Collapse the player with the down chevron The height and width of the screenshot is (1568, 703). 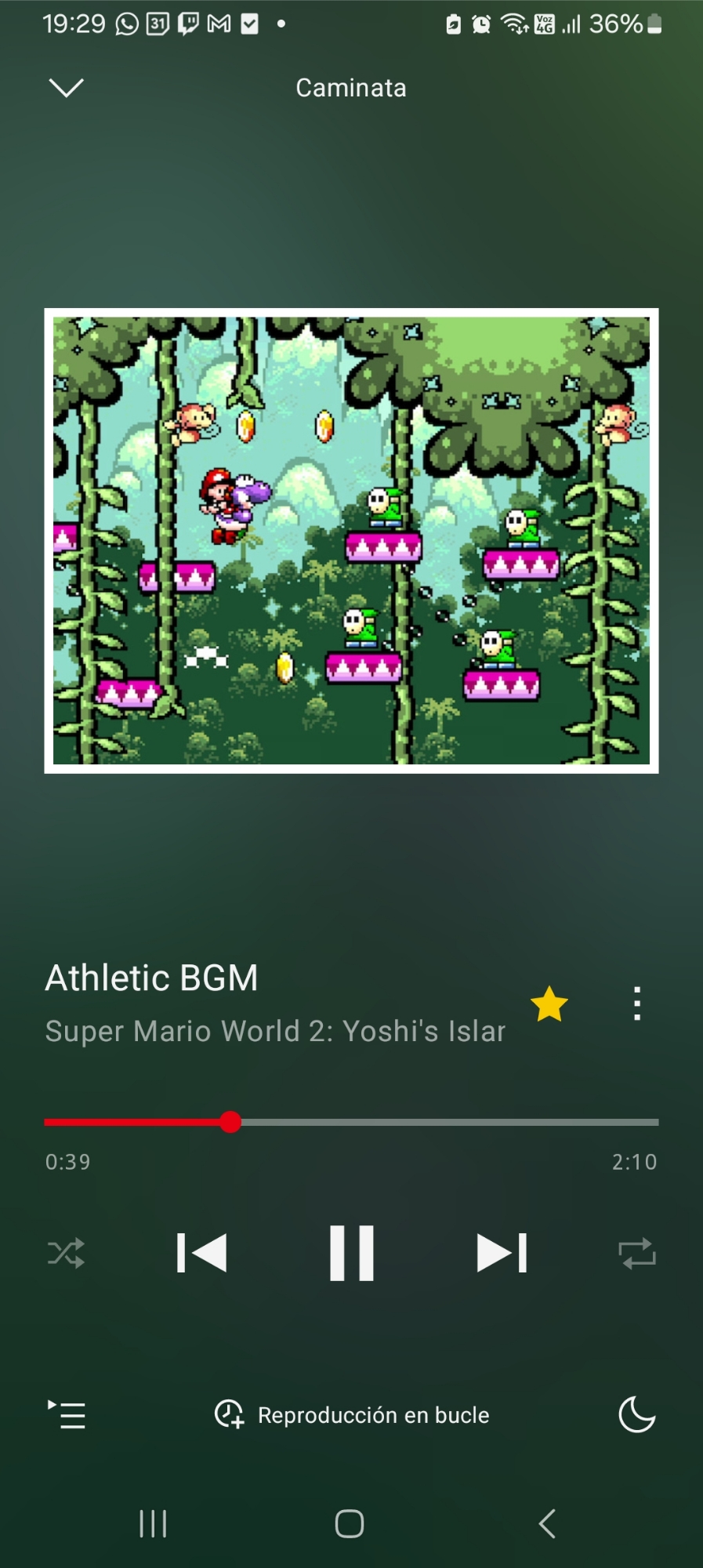(66, 88)
